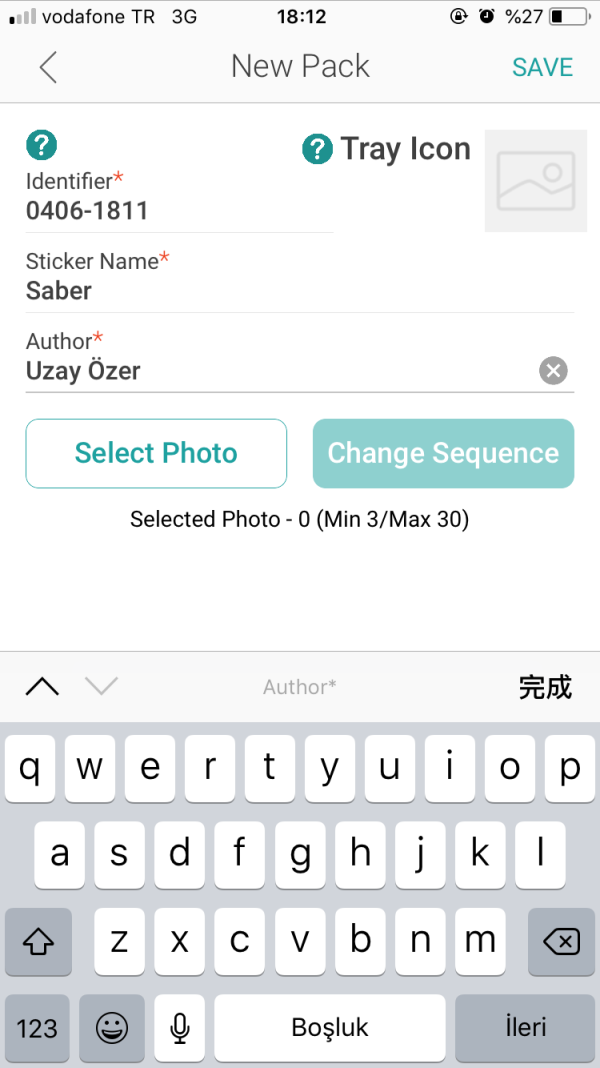Open help icon above Identifier

coord(41,145)
